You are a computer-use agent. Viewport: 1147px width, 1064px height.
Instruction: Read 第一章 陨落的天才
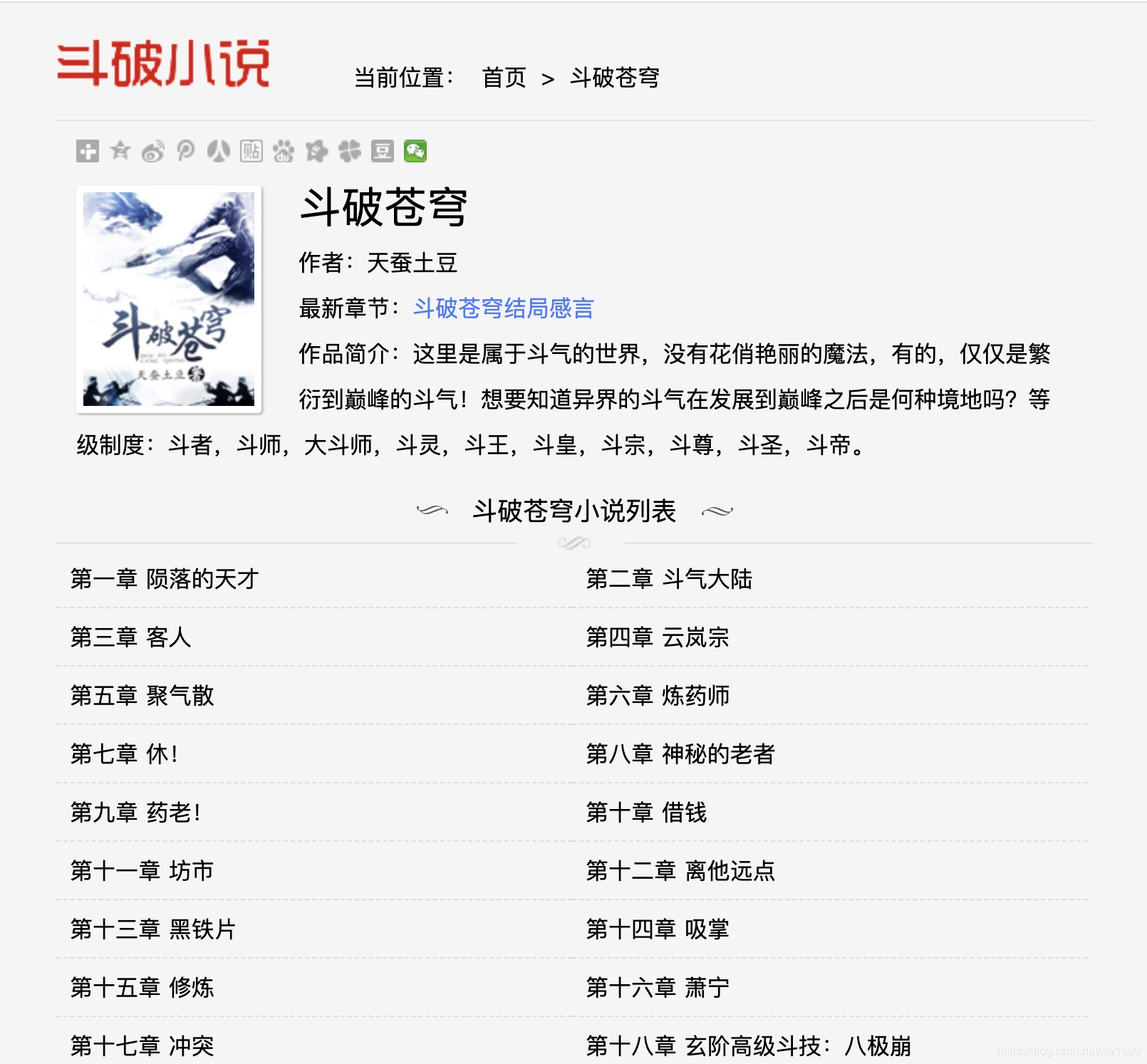[165, 579]
